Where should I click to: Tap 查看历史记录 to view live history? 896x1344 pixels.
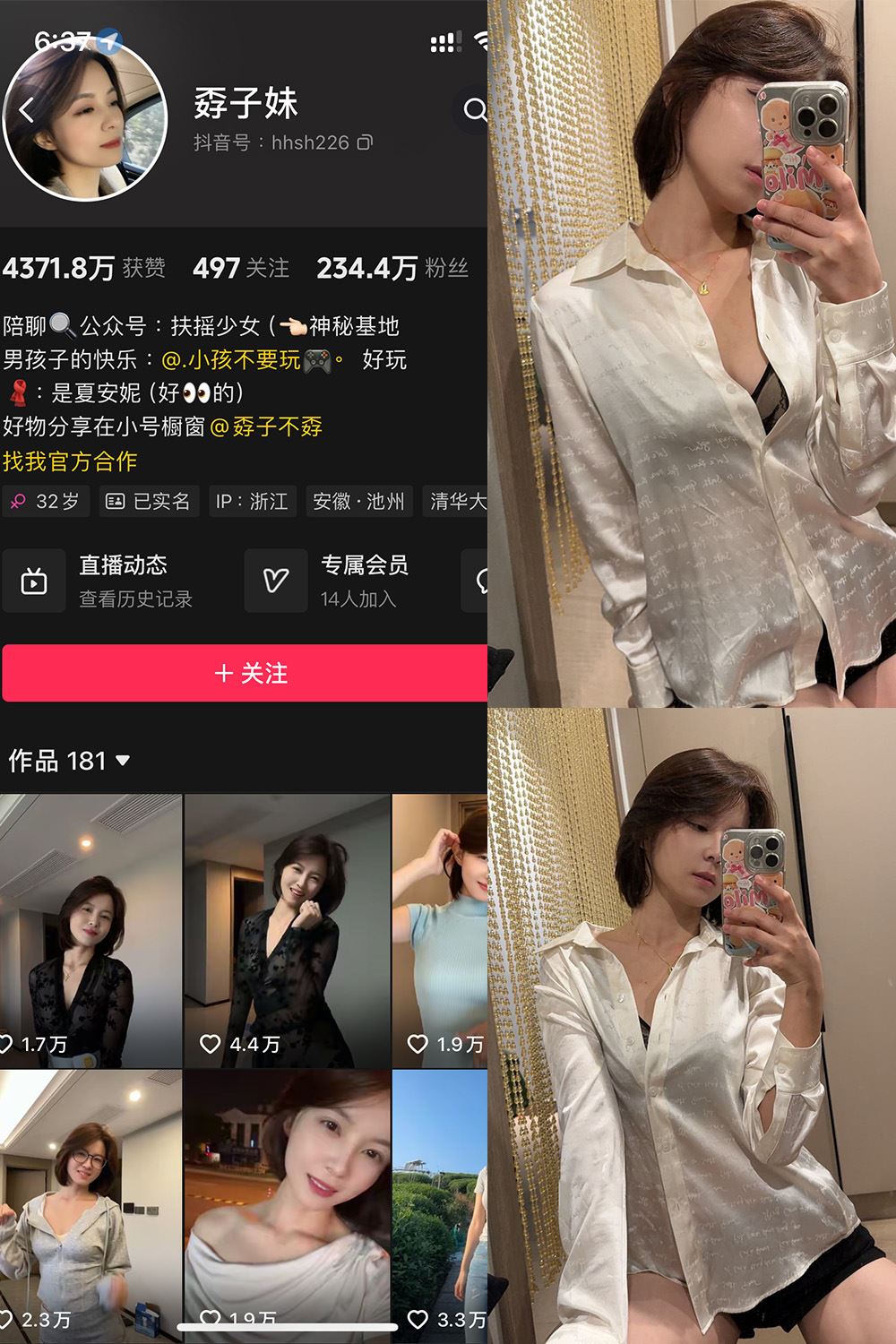click(136, 599)
